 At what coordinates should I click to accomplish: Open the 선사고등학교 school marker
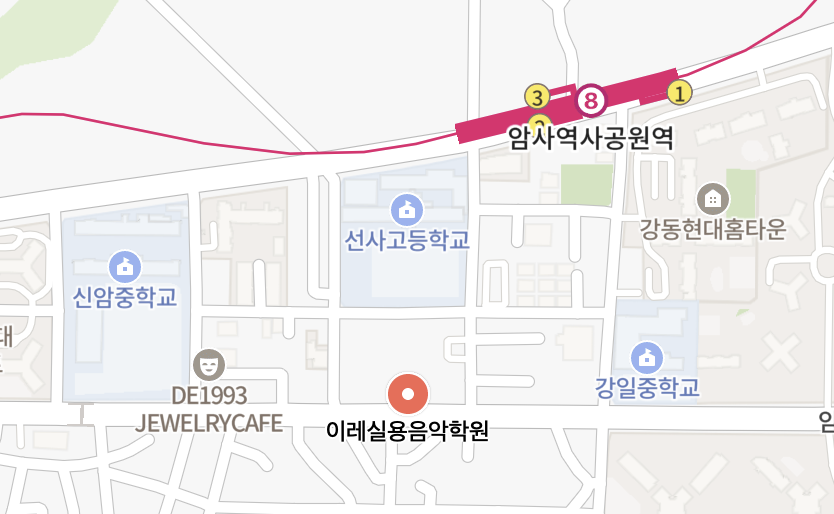[407, 210]
